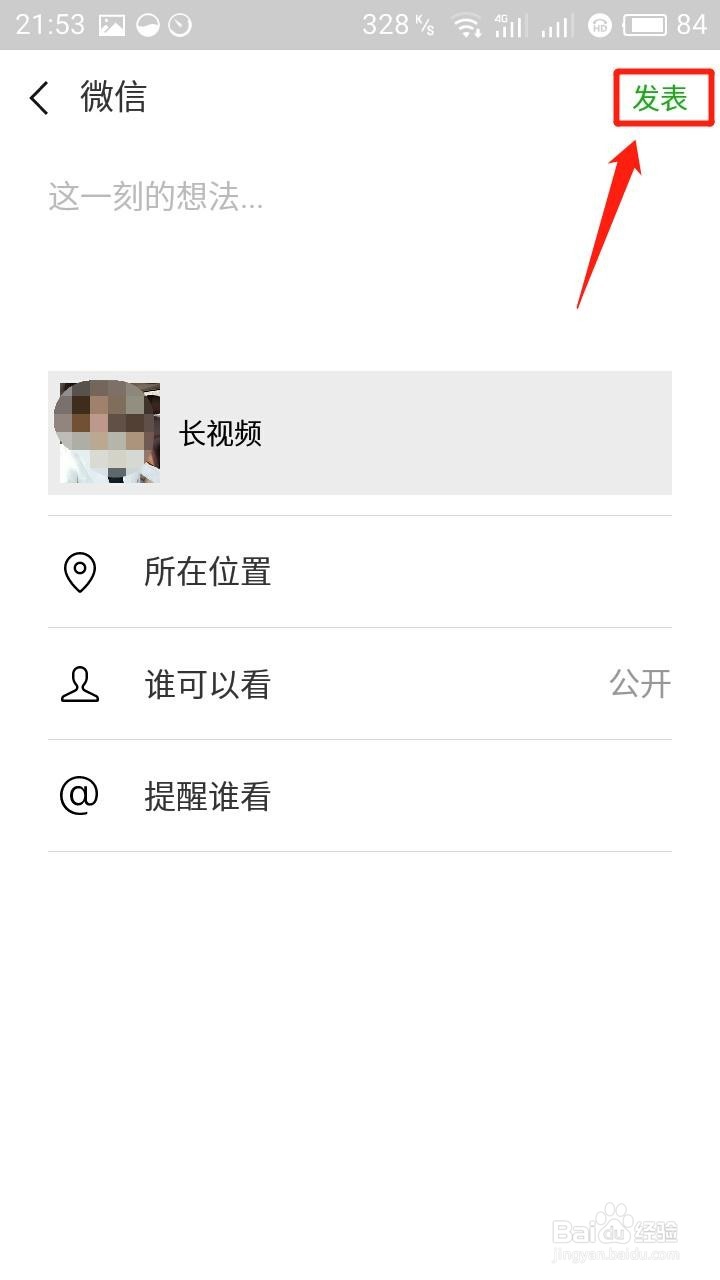This screenshot has height=1280, width=720.
Task: Enable friend reminders via 提醒谁看
Action: (x=207, y=796)
